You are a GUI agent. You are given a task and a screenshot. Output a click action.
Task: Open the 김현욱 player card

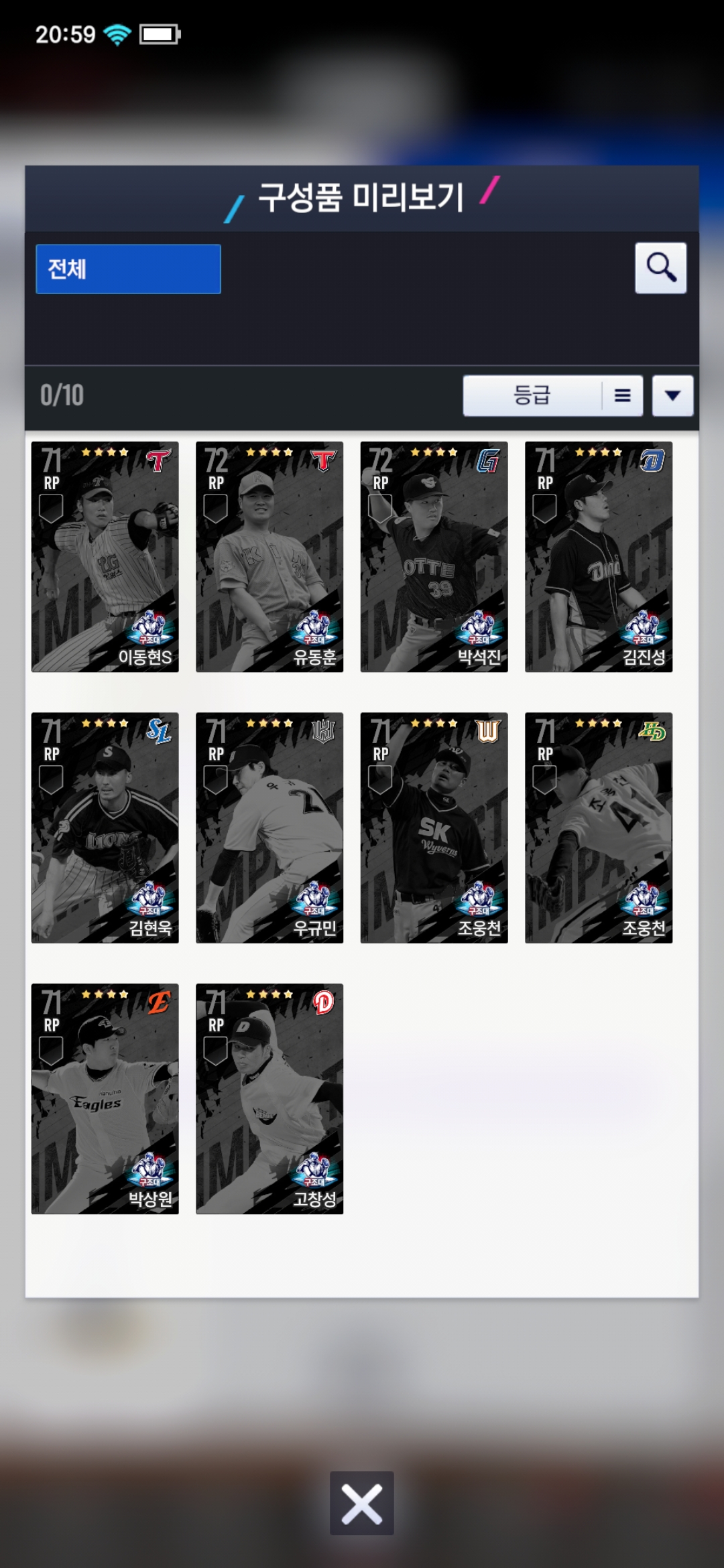tap(105, 828)
